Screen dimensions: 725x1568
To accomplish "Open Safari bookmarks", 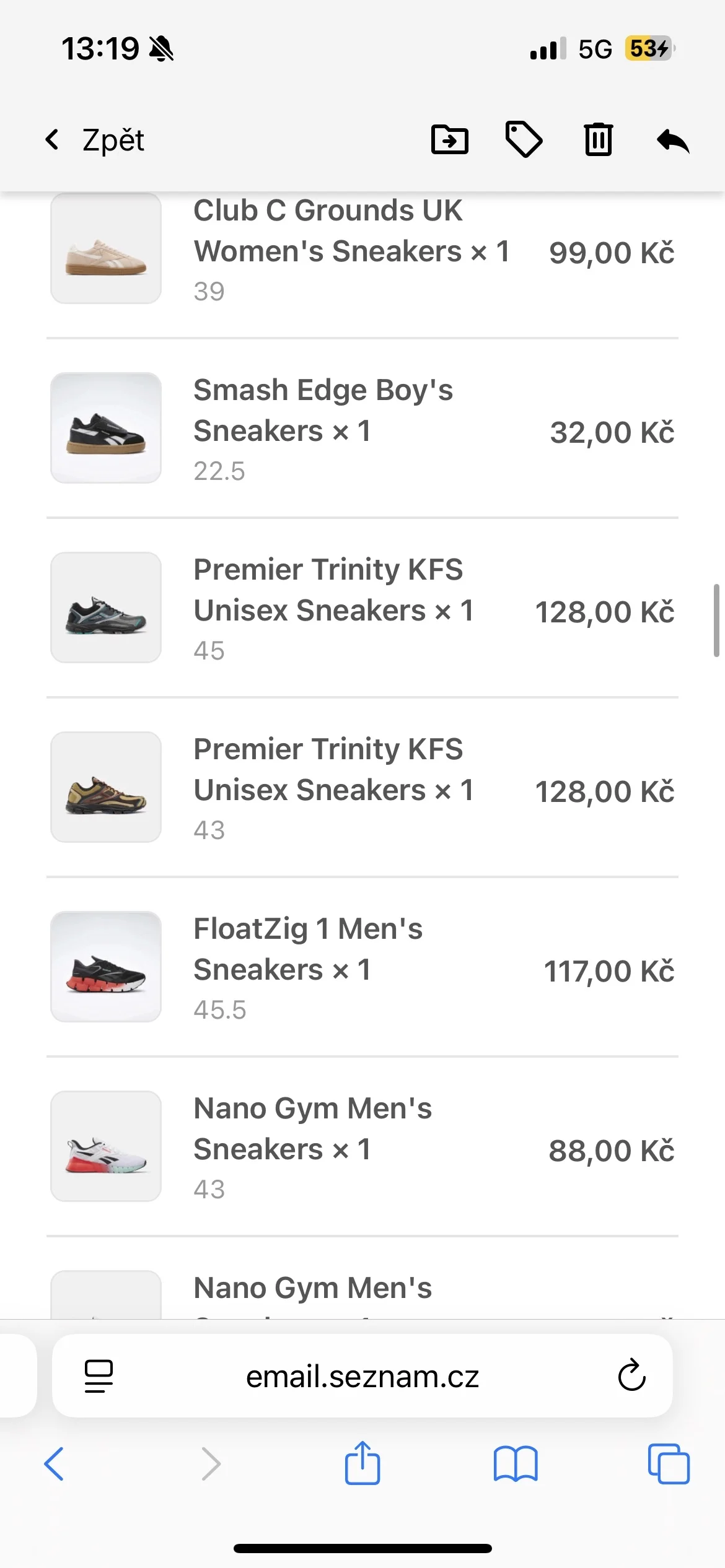I will 516,1464.
